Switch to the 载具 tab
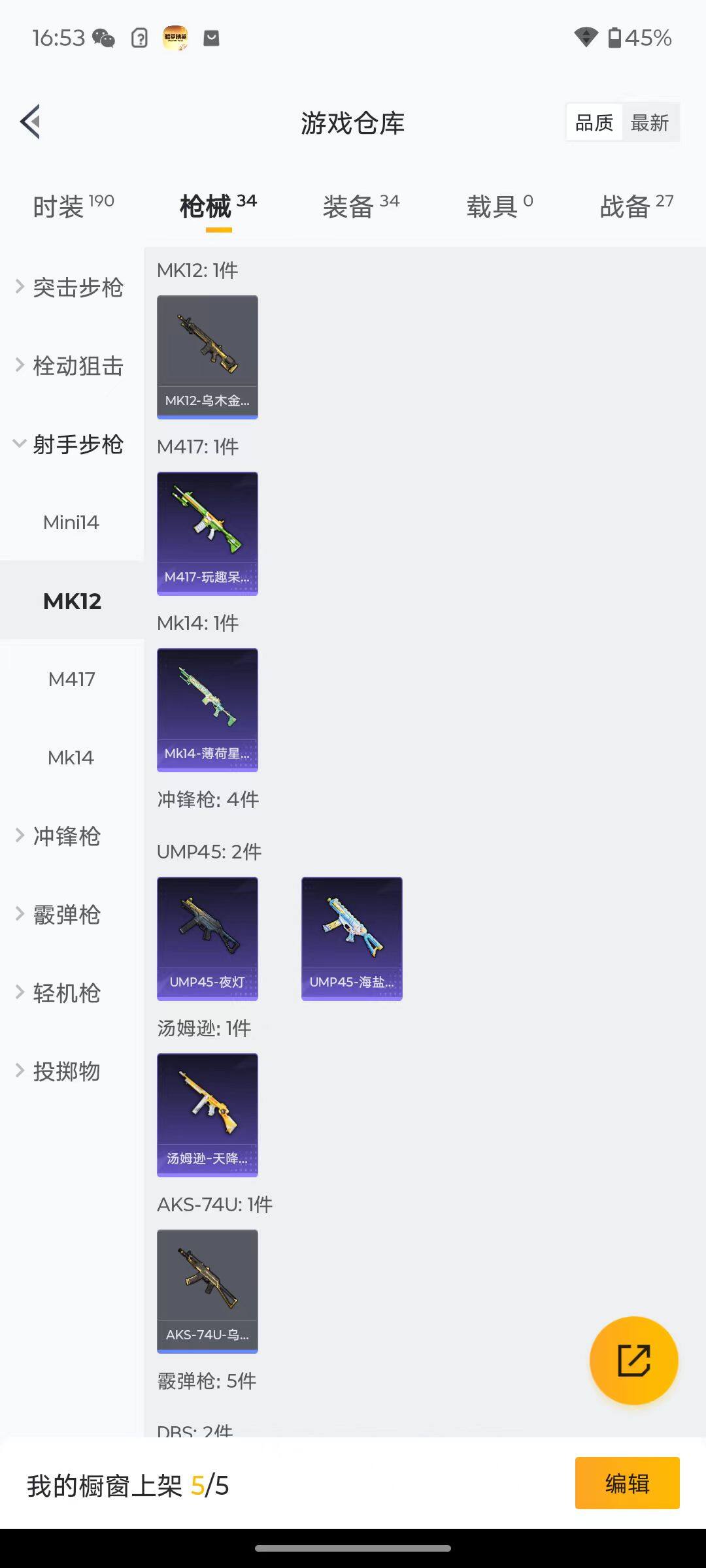 tap(499, 206)
